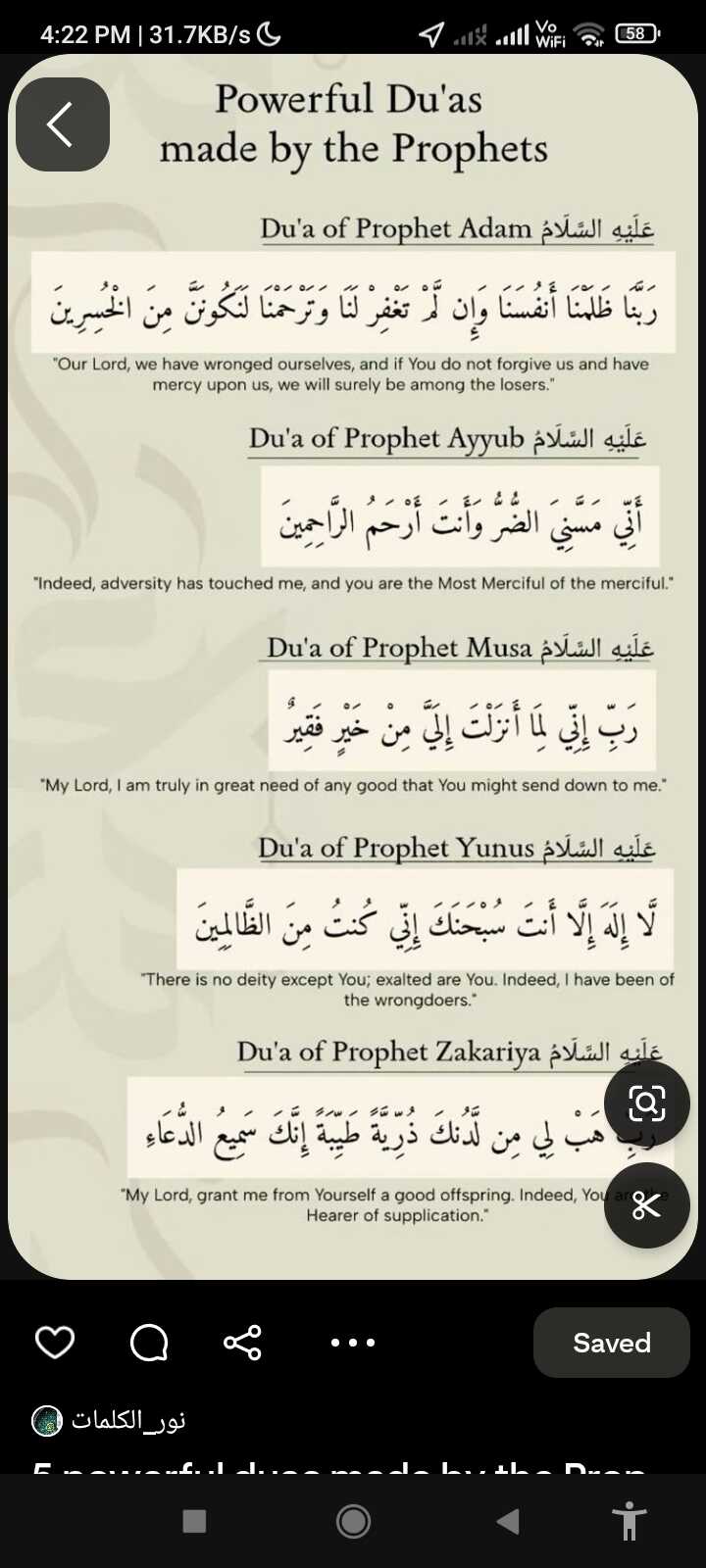Like this pin with the heart icon
The image size is (706, 1568).
click(55, 1342)
